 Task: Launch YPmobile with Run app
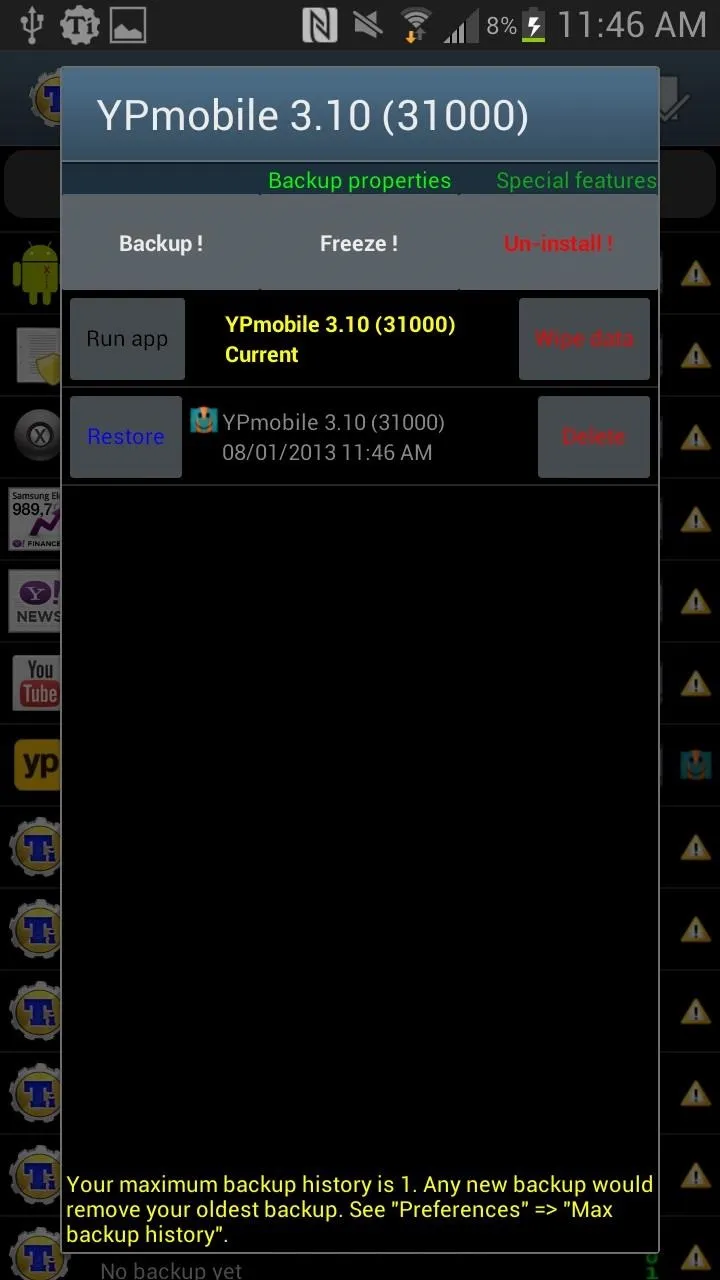pyautogui.click(x=127, y=339)
